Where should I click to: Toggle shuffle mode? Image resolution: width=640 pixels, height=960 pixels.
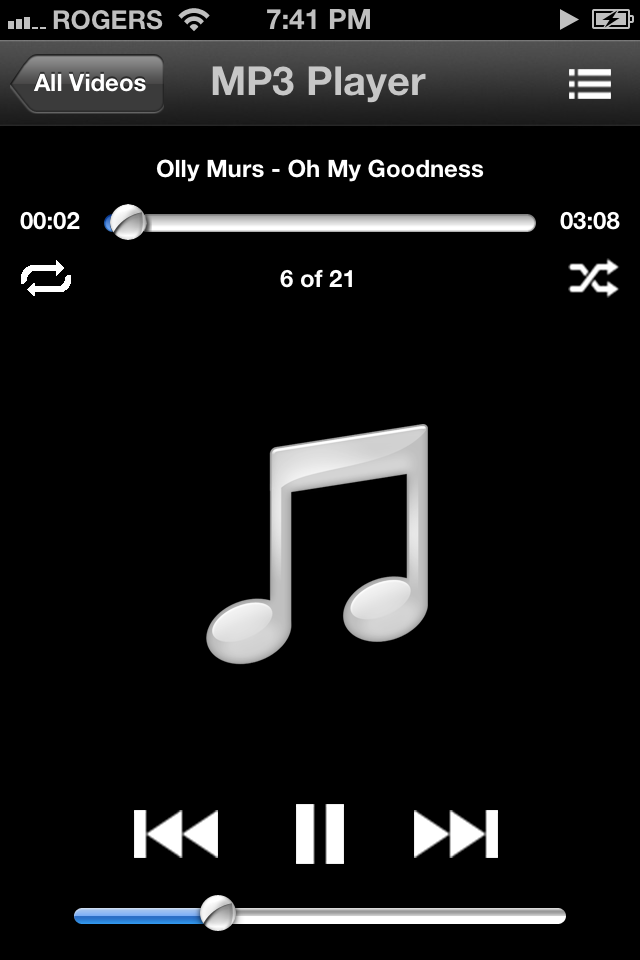593,278
